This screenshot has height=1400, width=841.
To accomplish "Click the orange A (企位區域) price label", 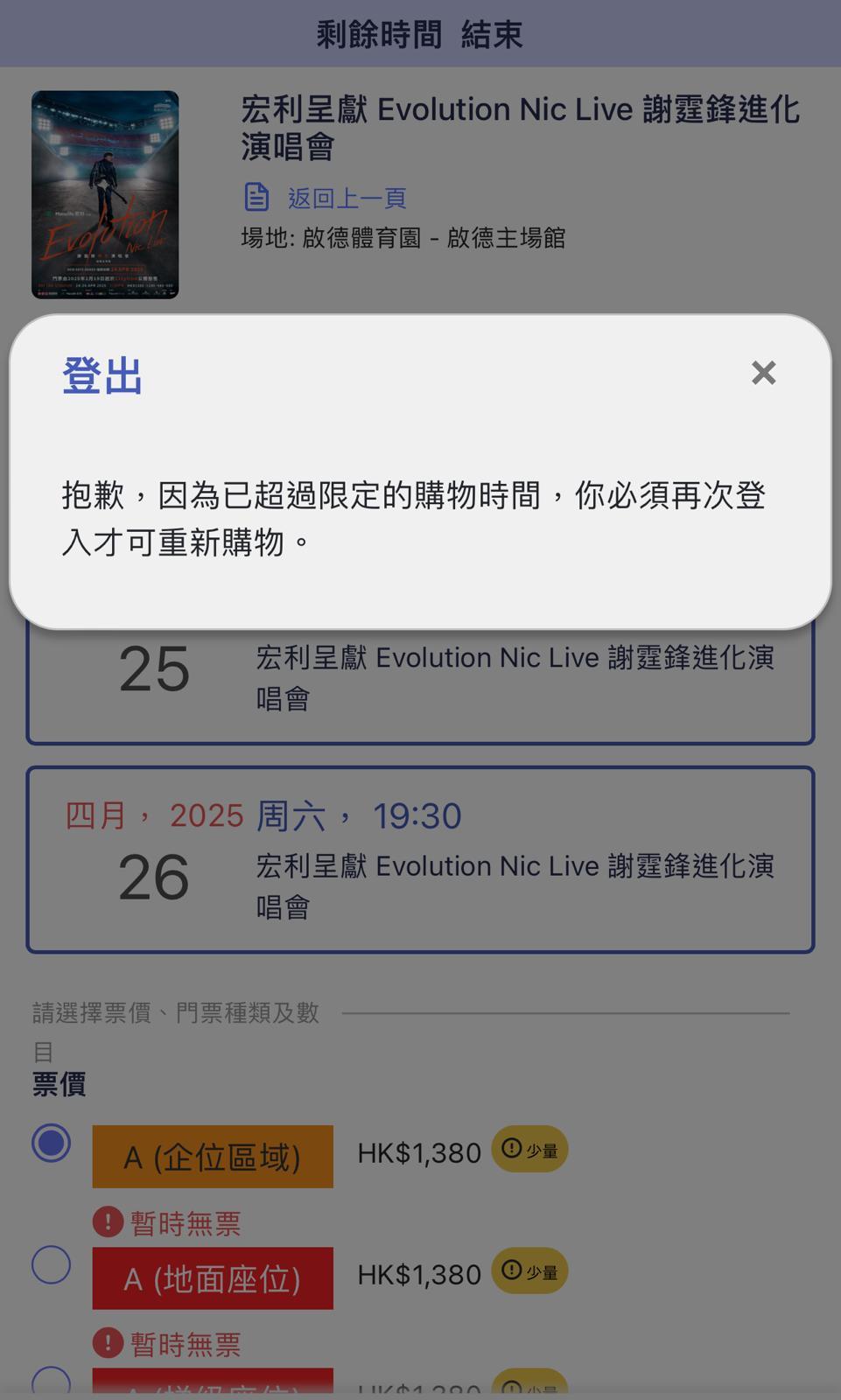I will tap(212, 1156).
